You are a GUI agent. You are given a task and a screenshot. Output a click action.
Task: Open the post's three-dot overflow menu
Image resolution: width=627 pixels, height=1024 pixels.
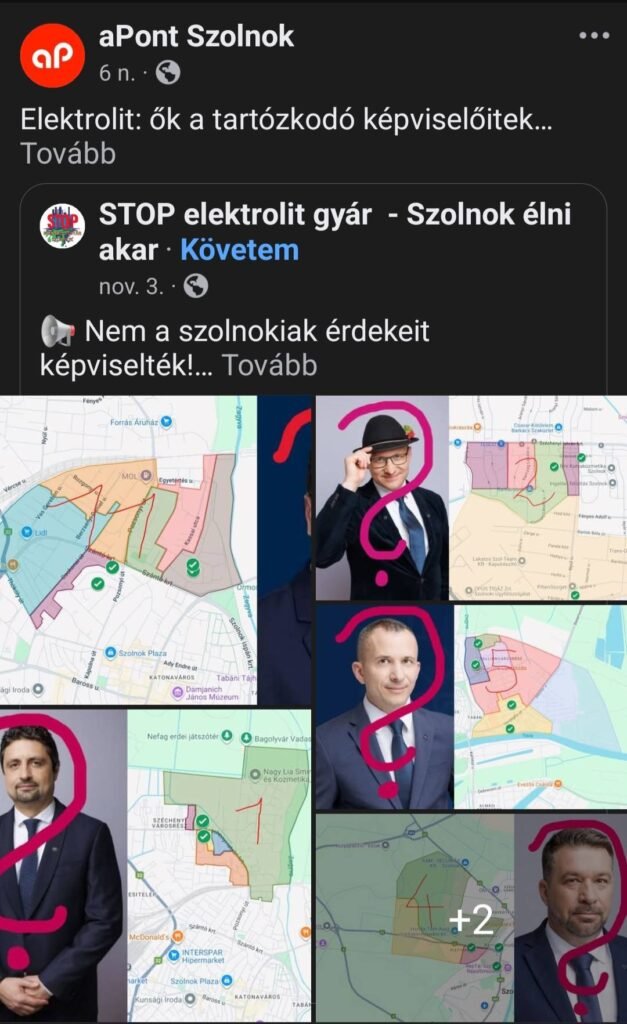pyautogui.click(x=593, y=36)
